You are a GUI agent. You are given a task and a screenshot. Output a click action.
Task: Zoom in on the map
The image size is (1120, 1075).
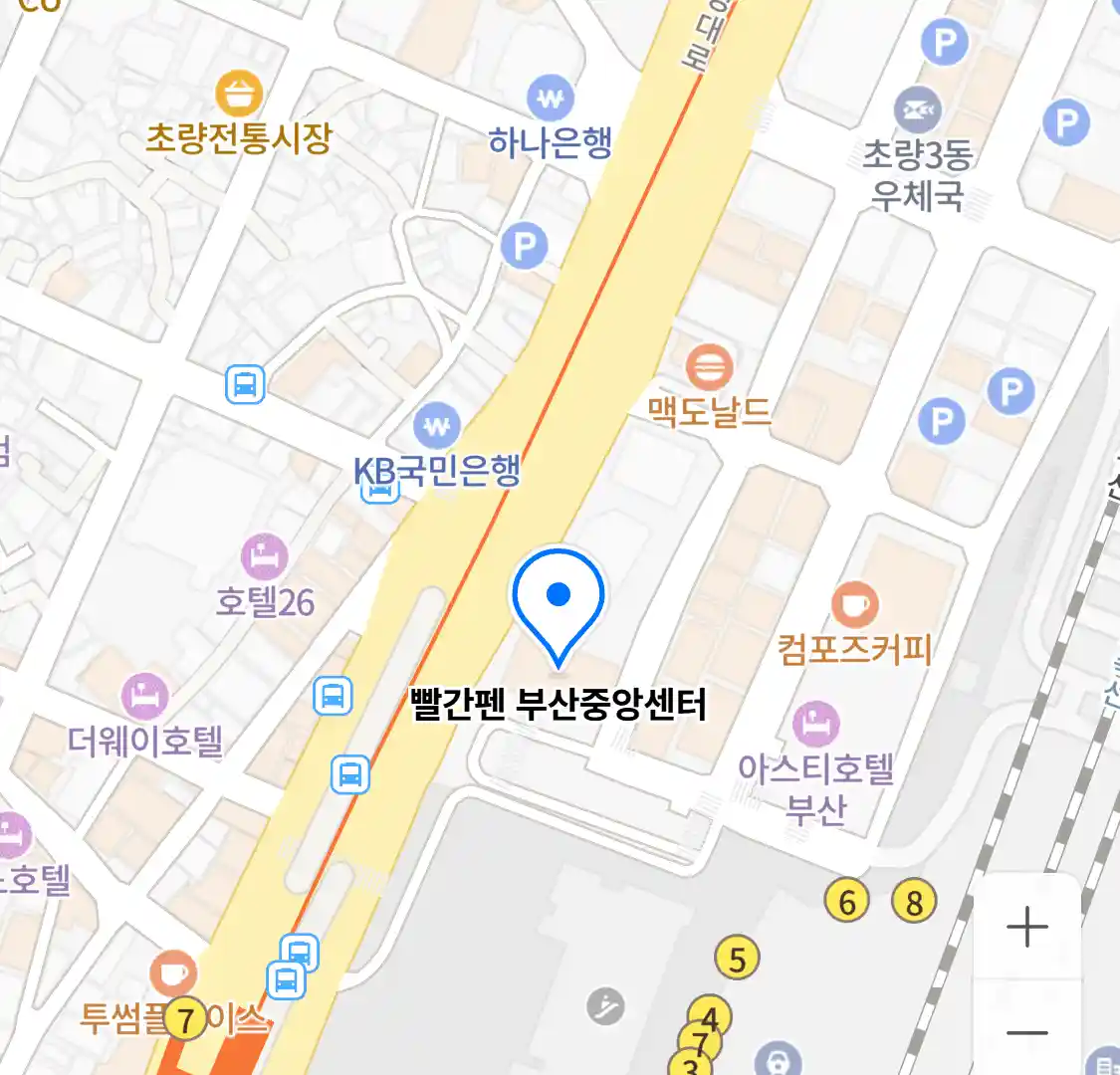[1026, 928]
